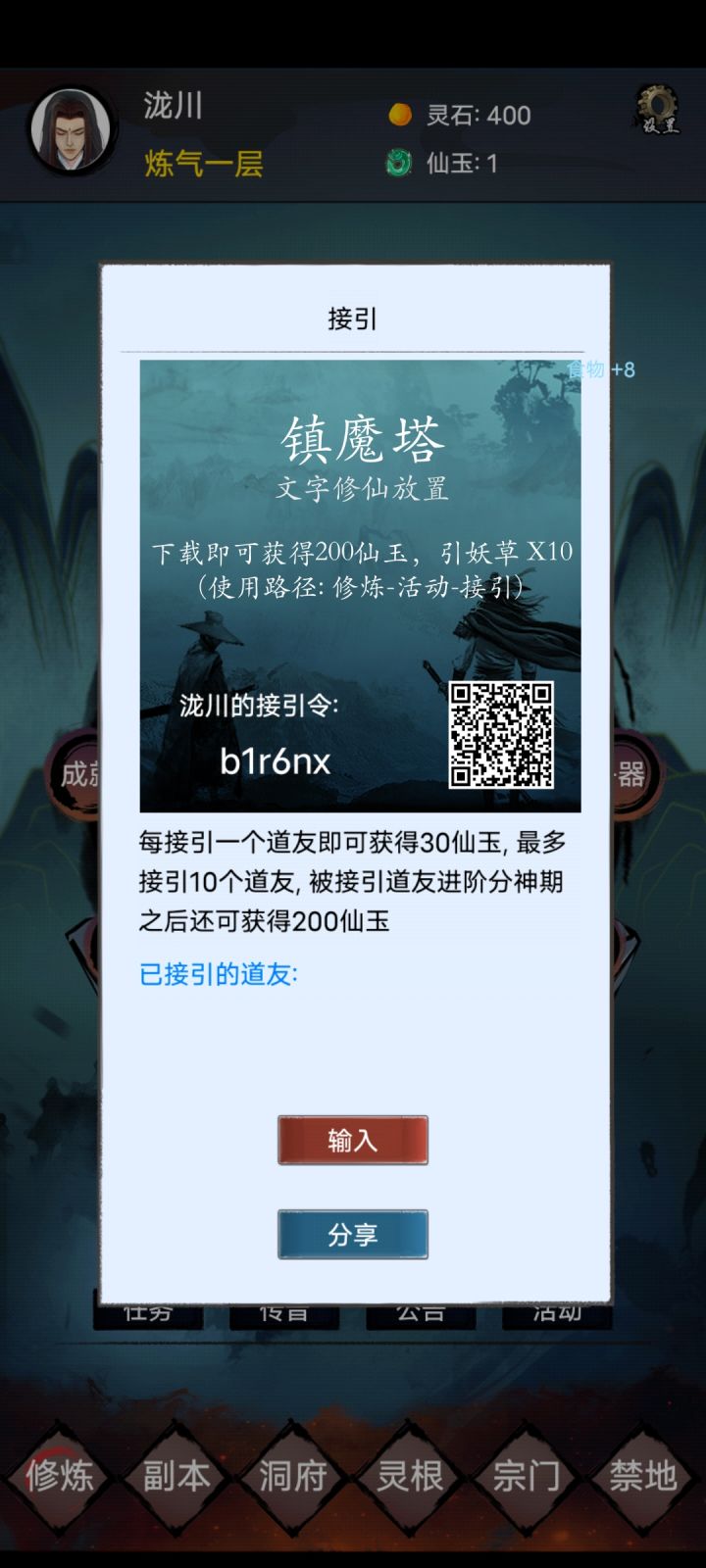This screenshot has height=1568, width=706.
Task: Open the 副本 dungeon icon
Action: 175,1475
